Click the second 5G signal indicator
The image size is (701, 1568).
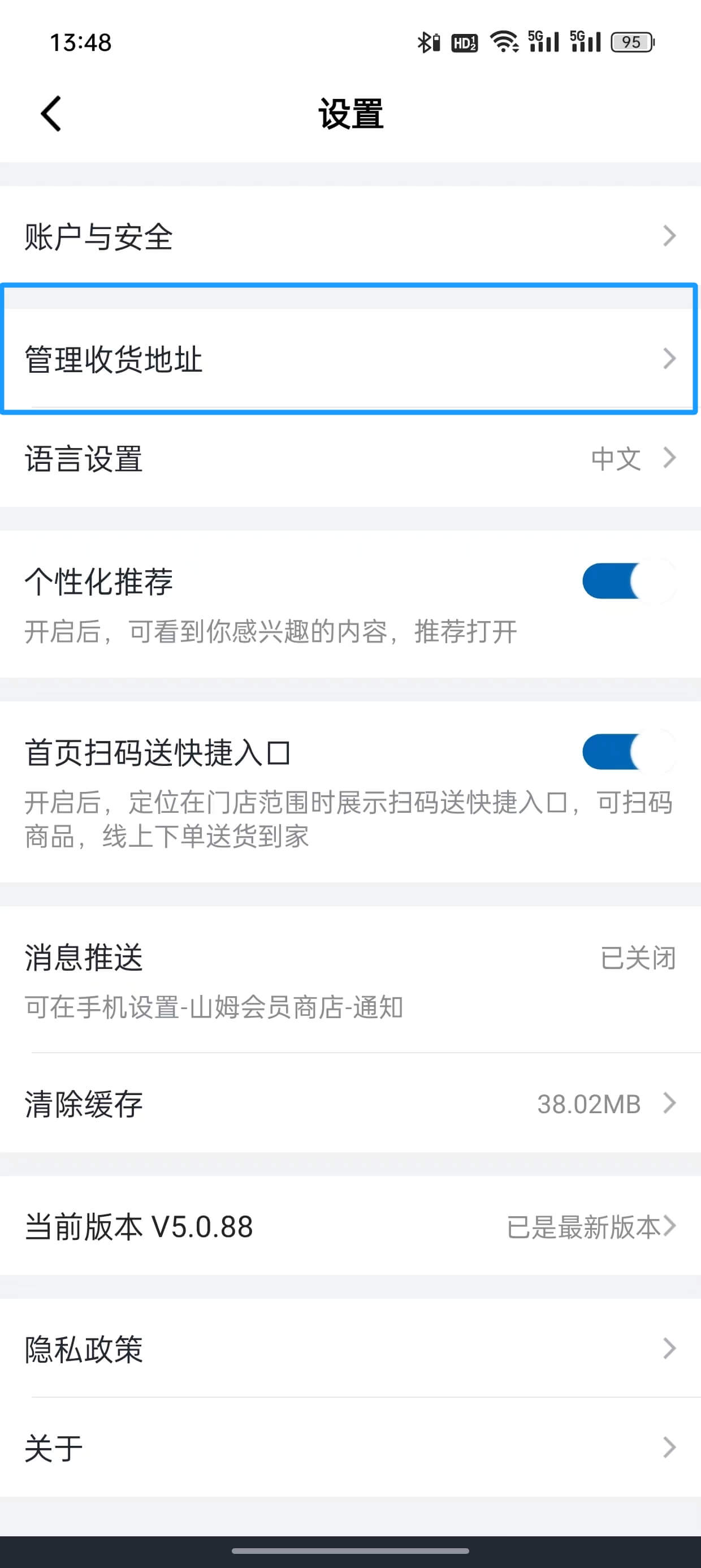(x=585, y=41)
